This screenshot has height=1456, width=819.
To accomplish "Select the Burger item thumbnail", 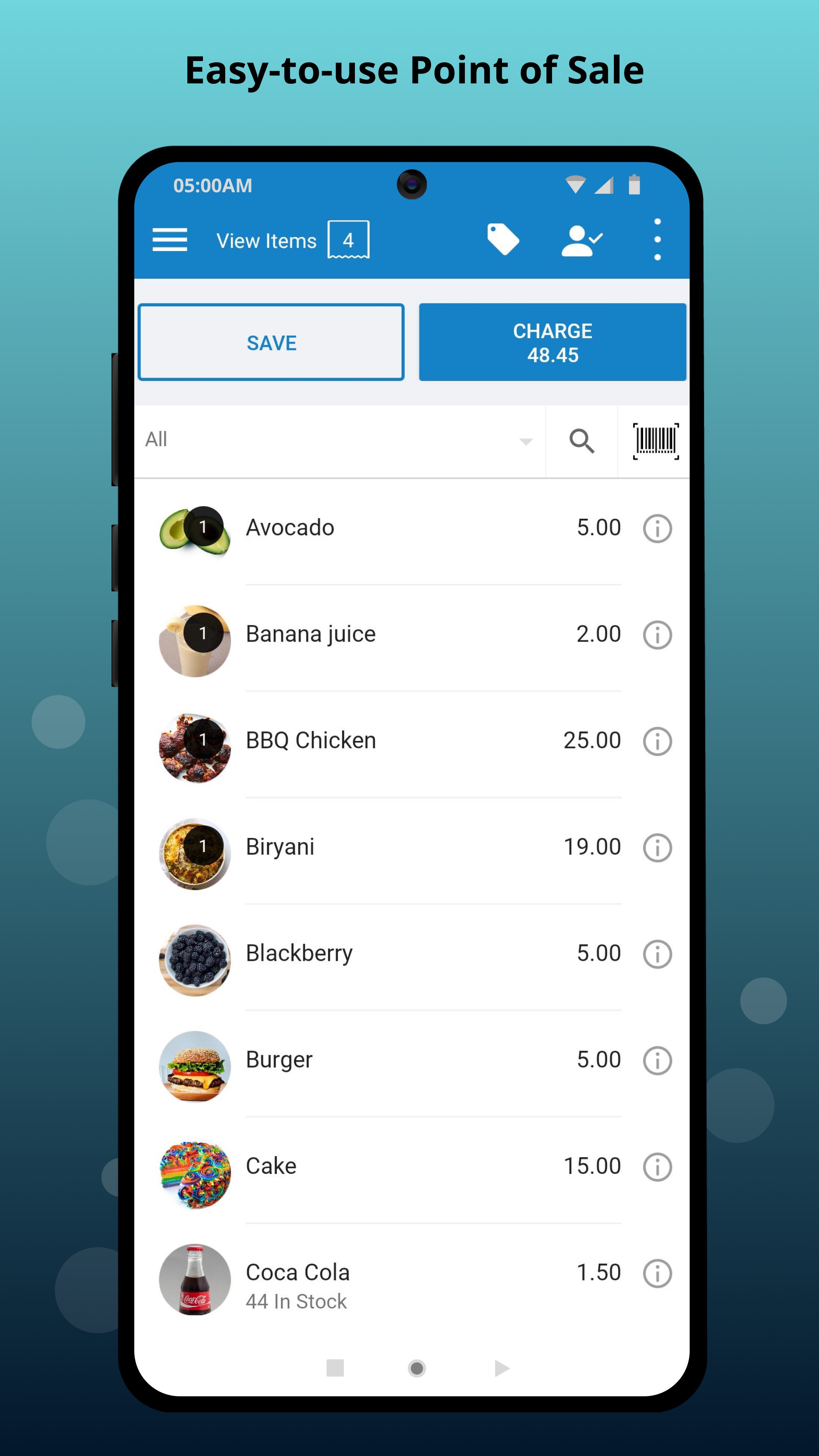I will pyautogui.click(x=194, y=1068).
